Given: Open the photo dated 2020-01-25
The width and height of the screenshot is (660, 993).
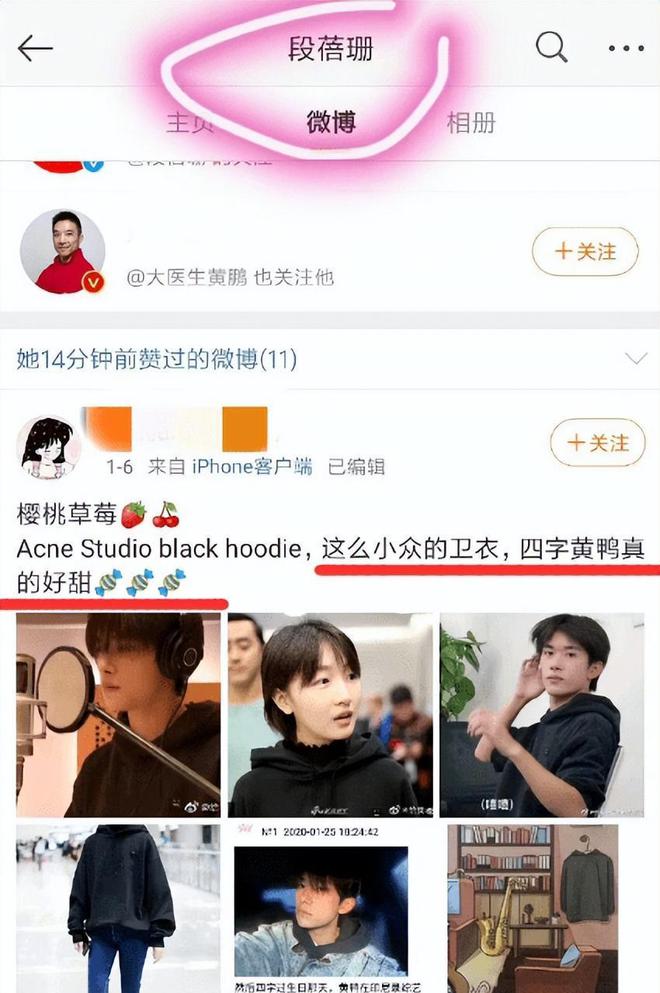Looking at the screenshot, I should [330, 908].
